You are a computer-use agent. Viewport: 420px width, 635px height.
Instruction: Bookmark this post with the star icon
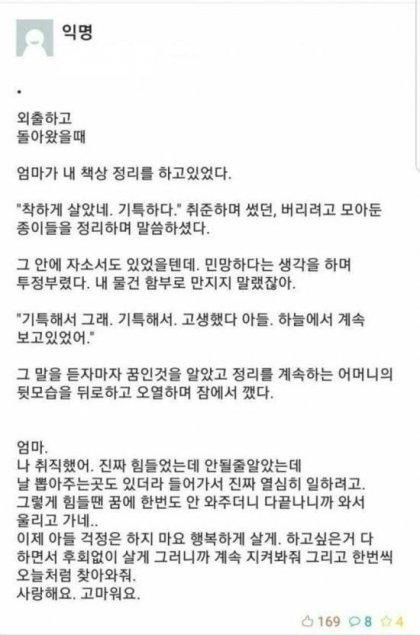pos(386,621)
